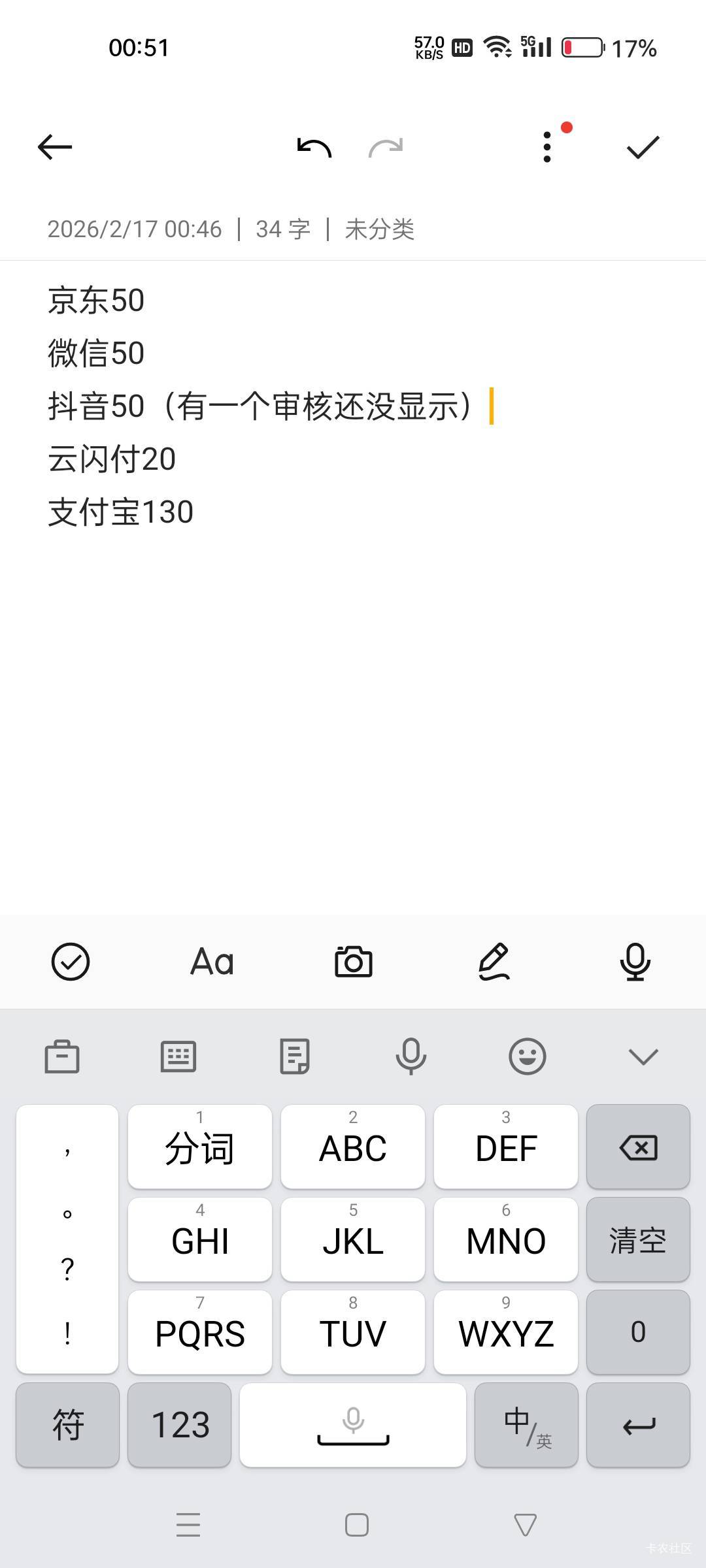Image resolution: width=706 pixels, height=1568 pixels.
Task: Start voice recording in the note toolbar
Action: tap(635, 962)
